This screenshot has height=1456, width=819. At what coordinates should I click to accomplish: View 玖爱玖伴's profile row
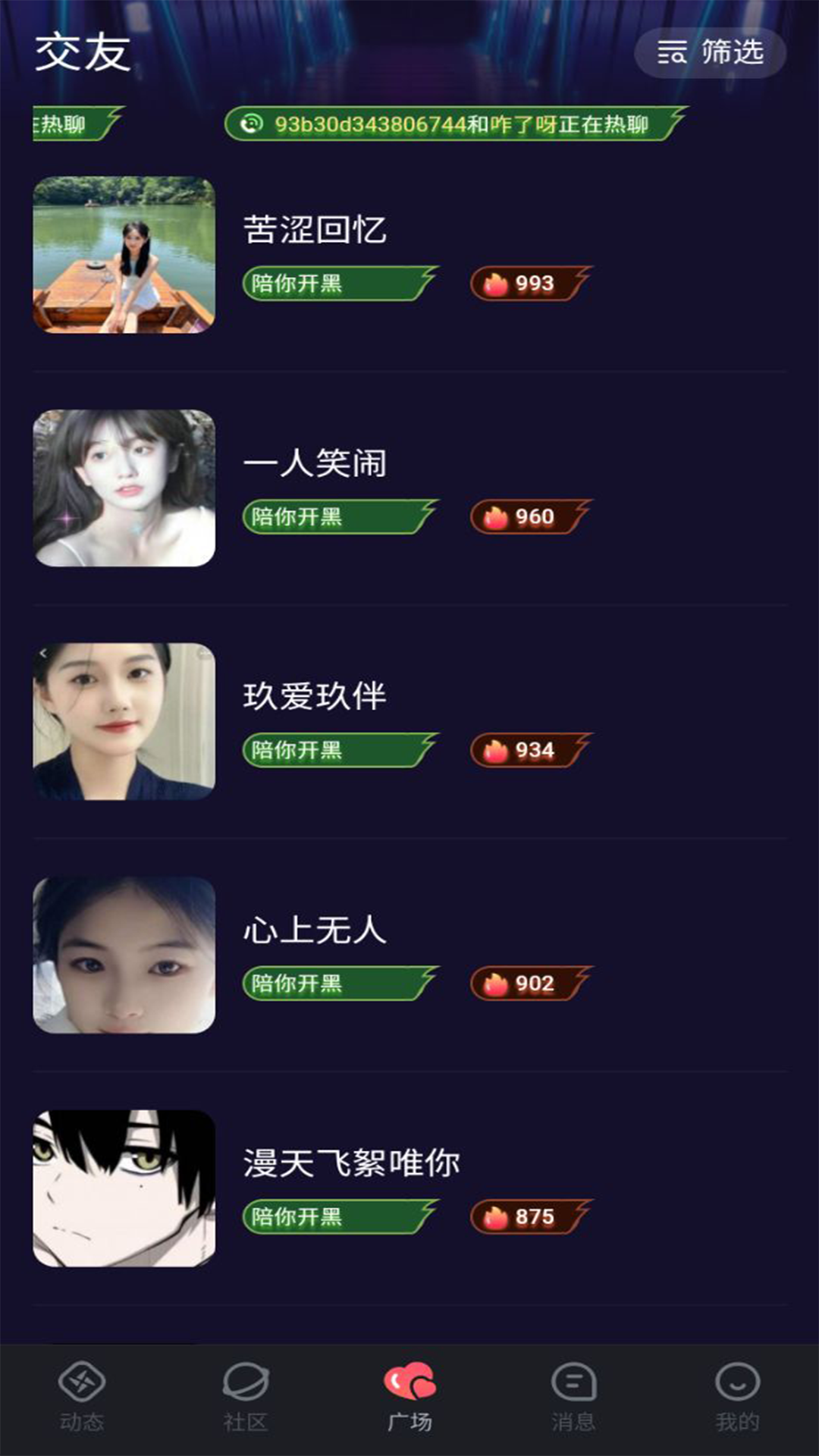coord(409,722)
